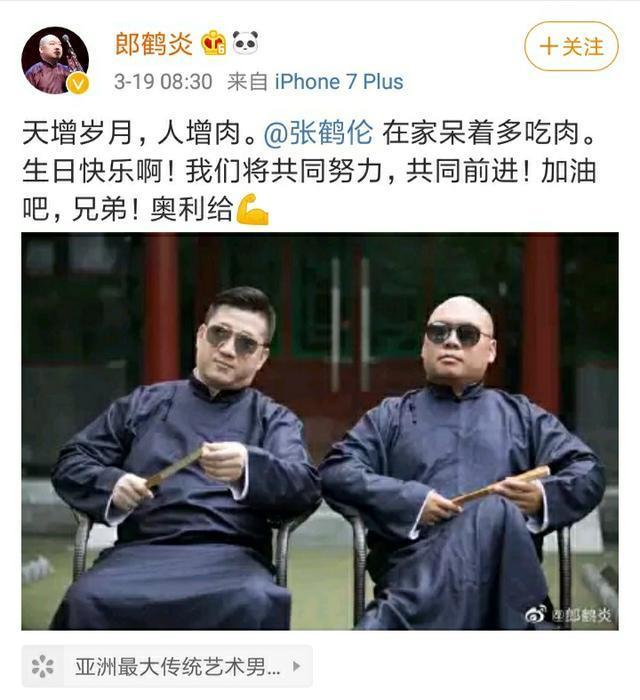Open the 亚洲最大传统艺术男… topic chip

click(x=167, y=666)
